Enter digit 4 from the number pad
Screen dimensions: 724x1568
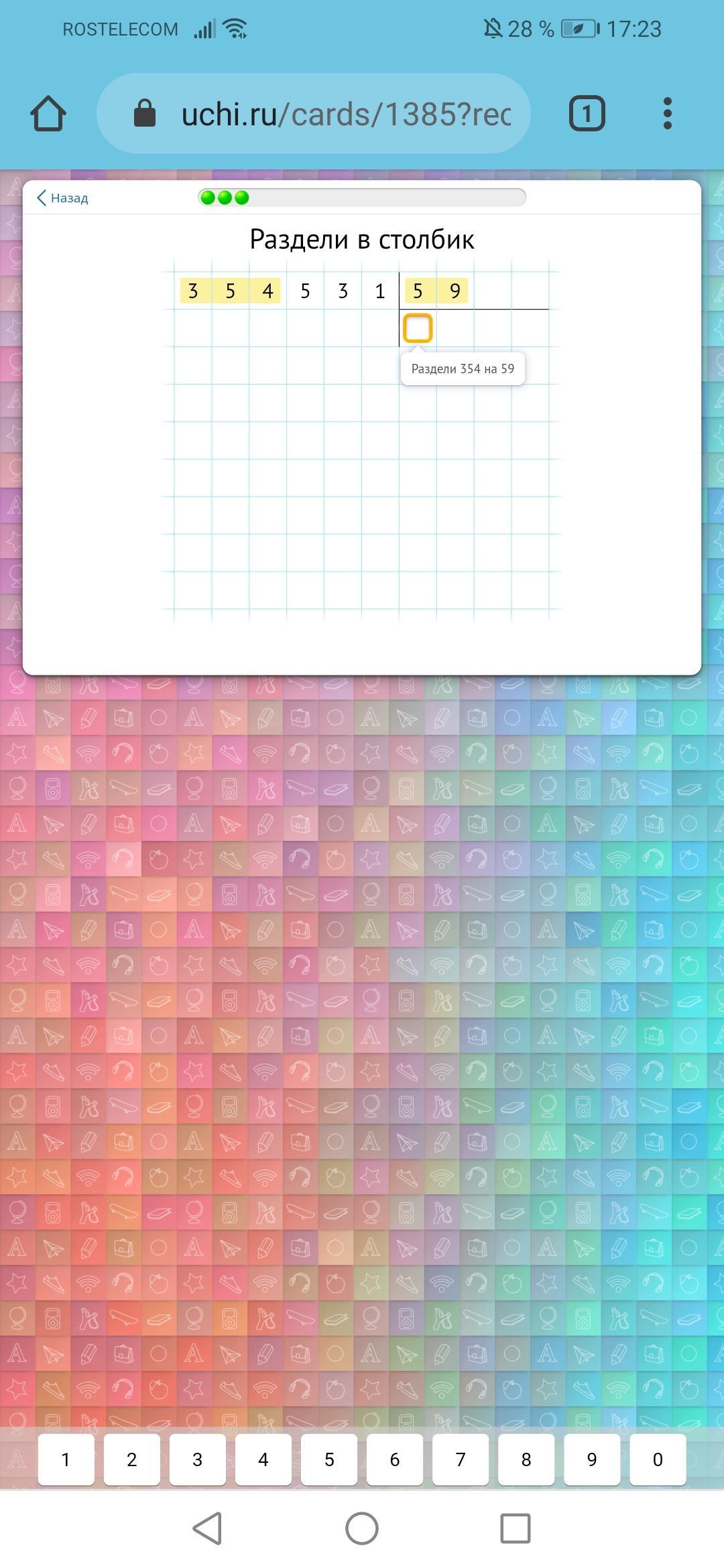click(263, 1459)
